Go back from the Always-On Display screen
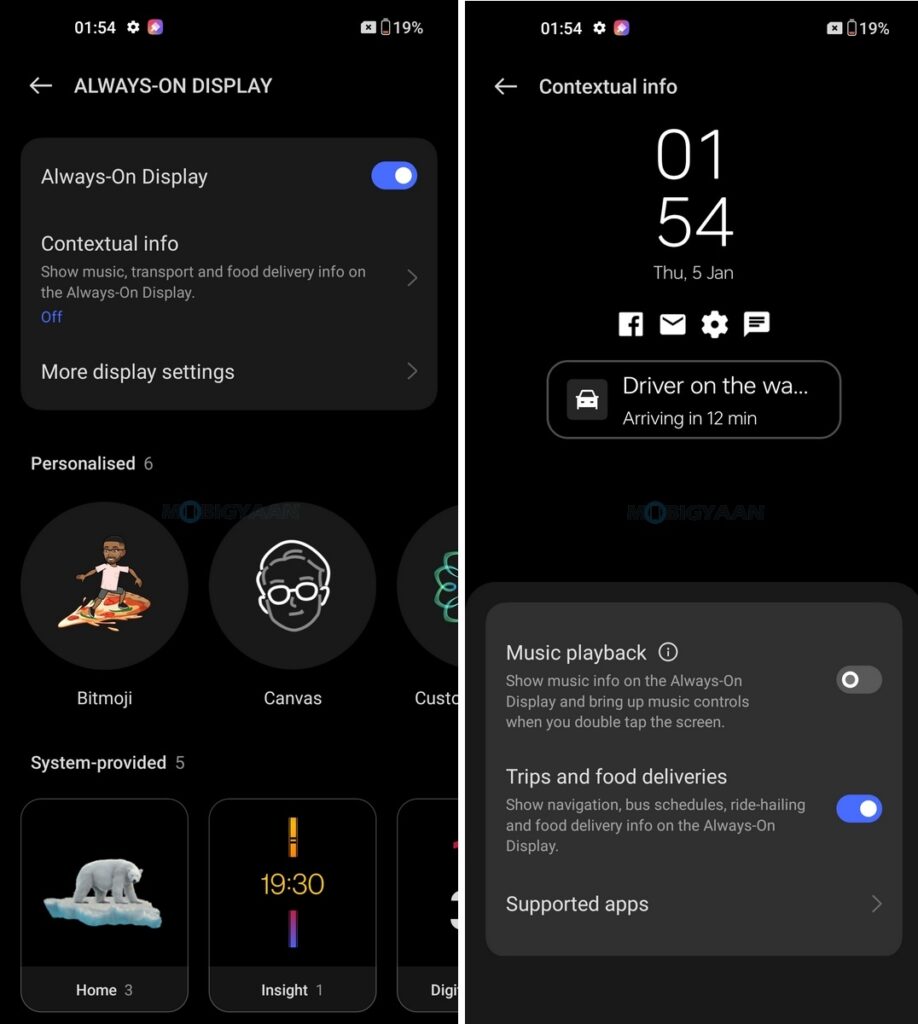This screenshot has width=918, height=1024. click(x=41, y=86)
